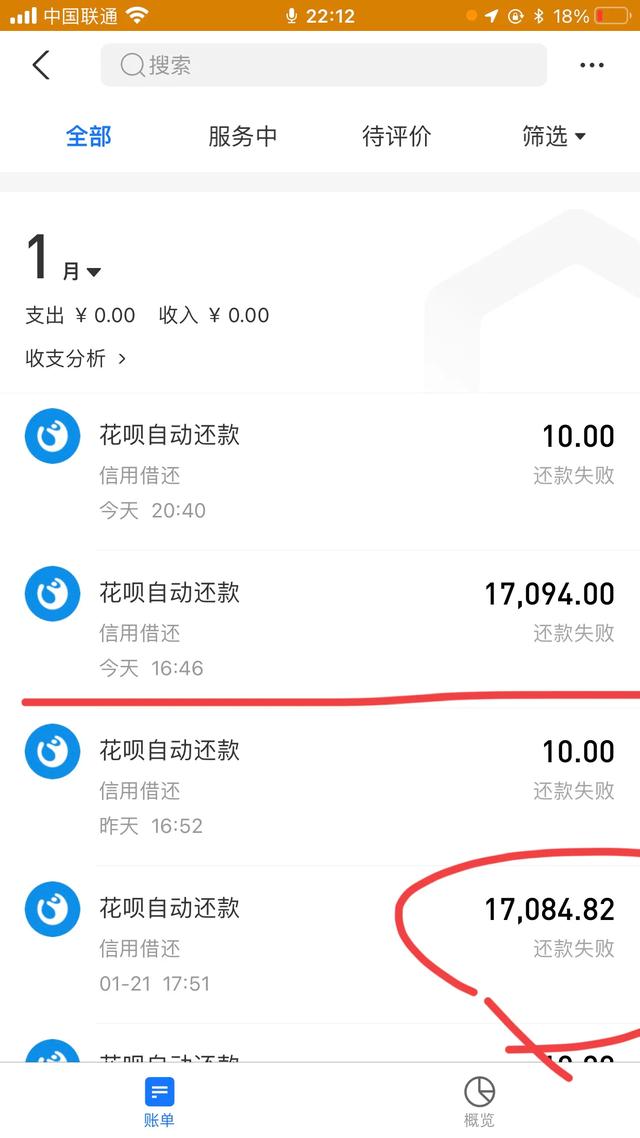Tap the 搜索 search box

[x=323, y=66]
